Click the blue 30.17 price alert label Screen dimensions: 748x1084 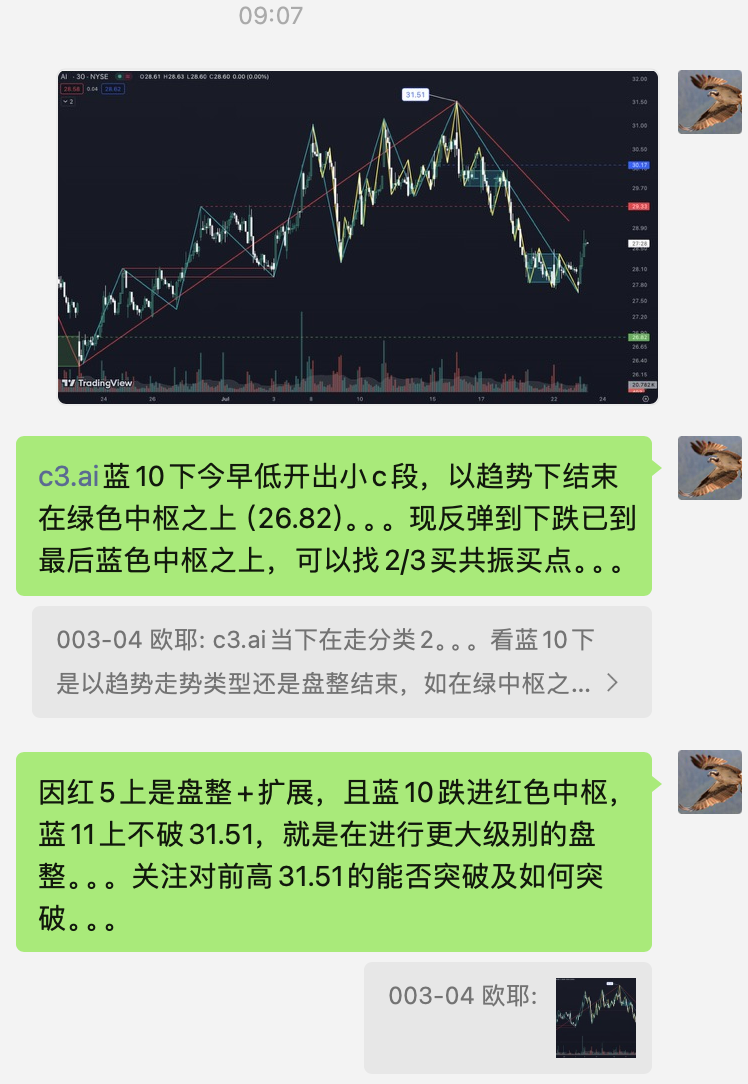(x=638, y=165)
